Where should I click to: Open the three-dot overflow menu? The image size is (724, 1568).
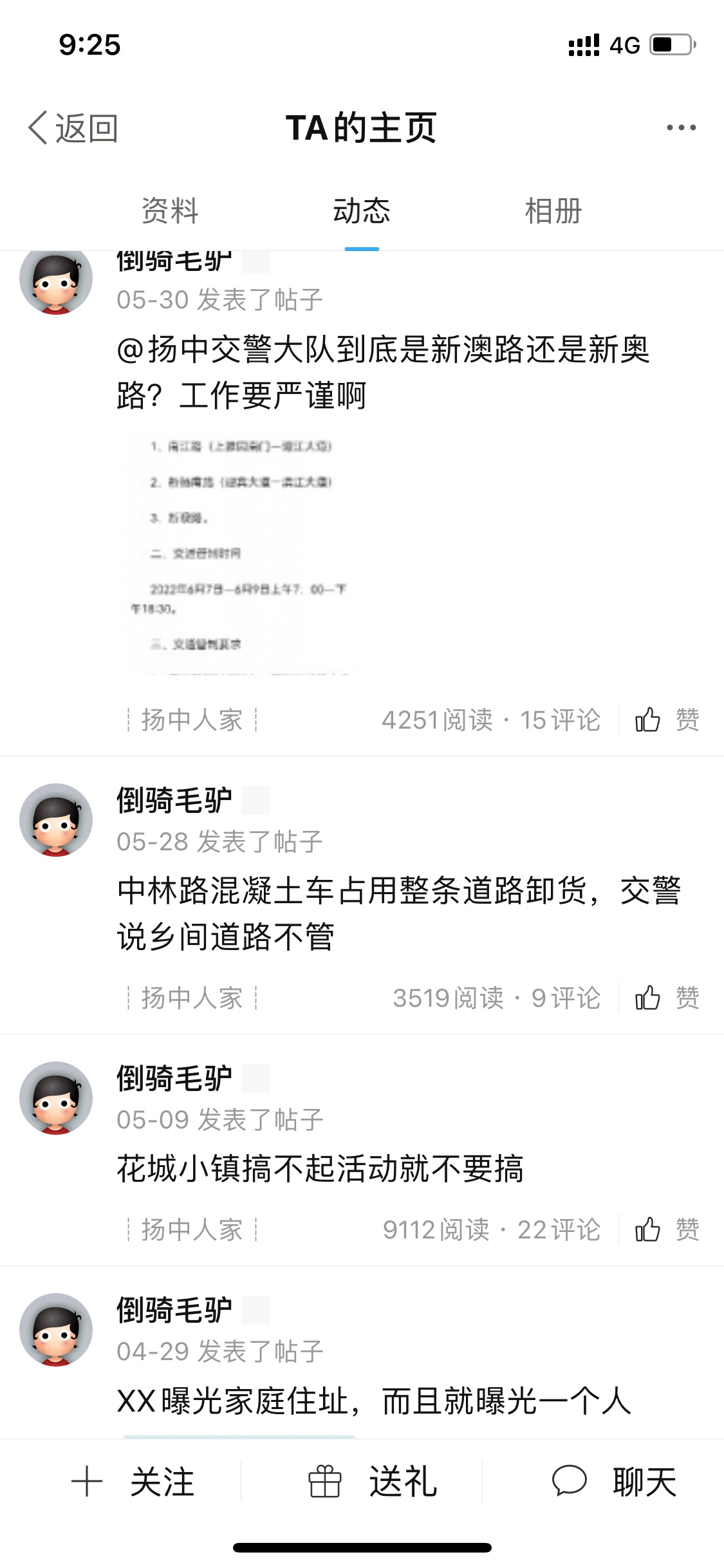pyautogui.click(x=681, y=127)
